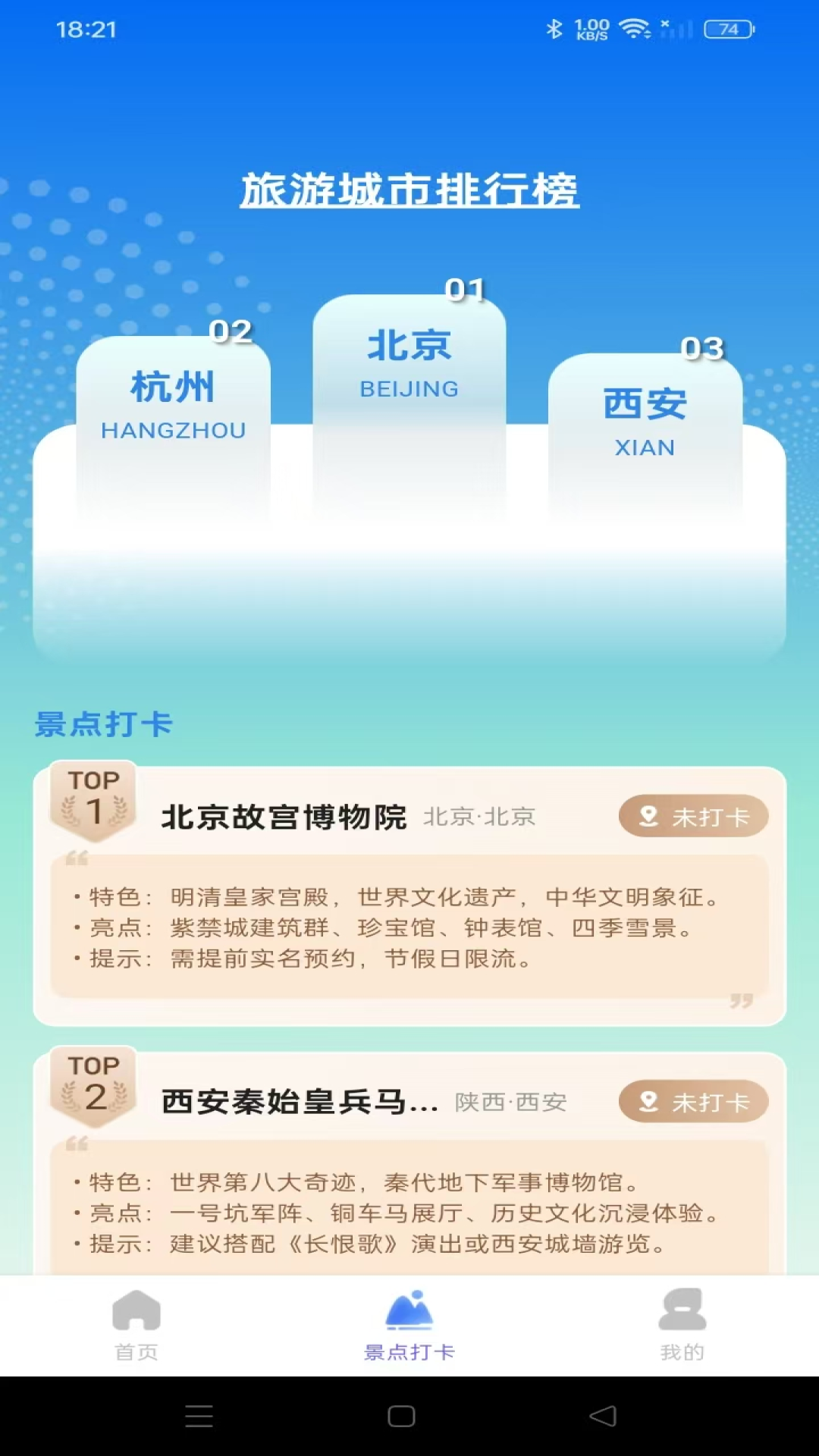This screenshot has width=819, height=1456.
Task: Select the 景点打卡 tab
Action: 409,1325
